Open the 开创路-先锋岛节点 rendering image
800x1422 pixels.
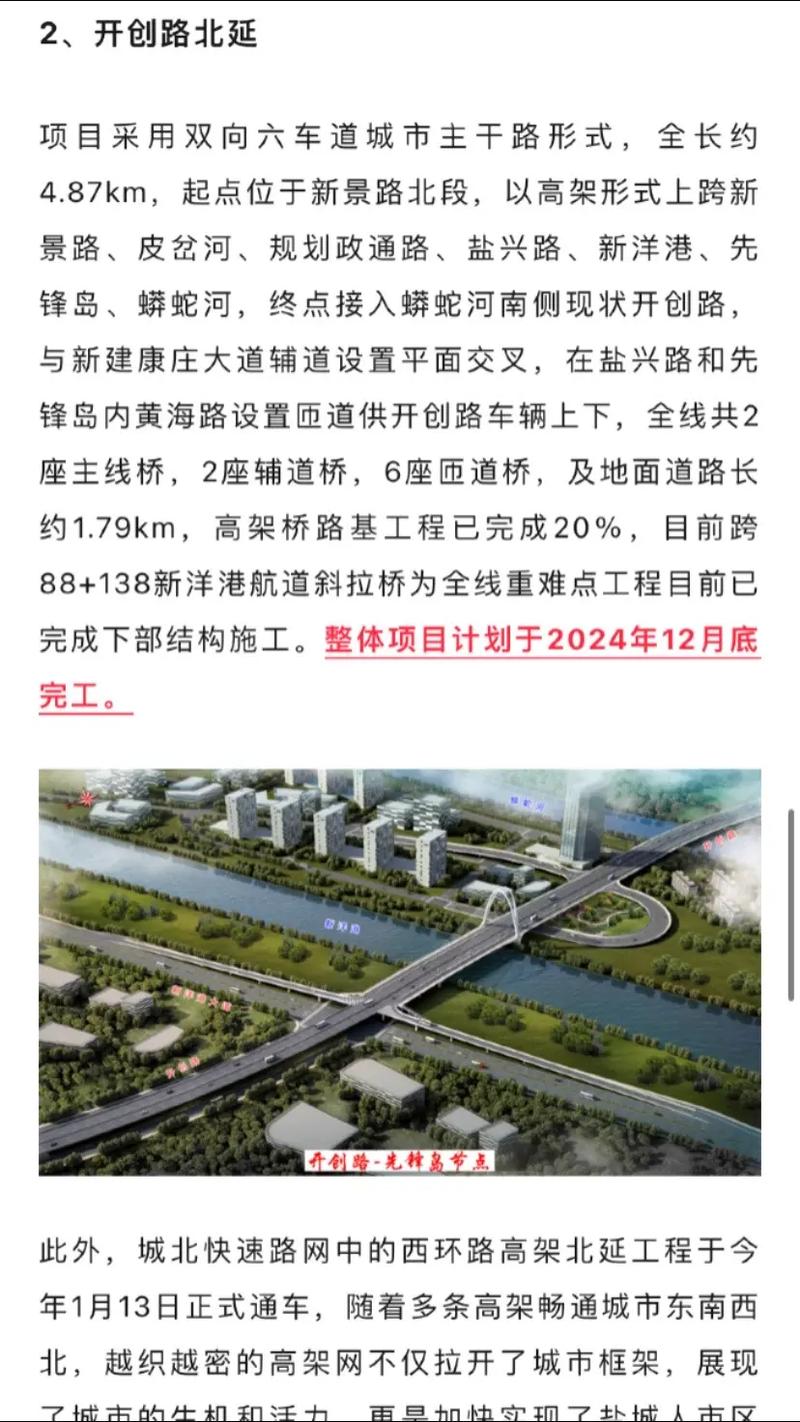[400, 972]
